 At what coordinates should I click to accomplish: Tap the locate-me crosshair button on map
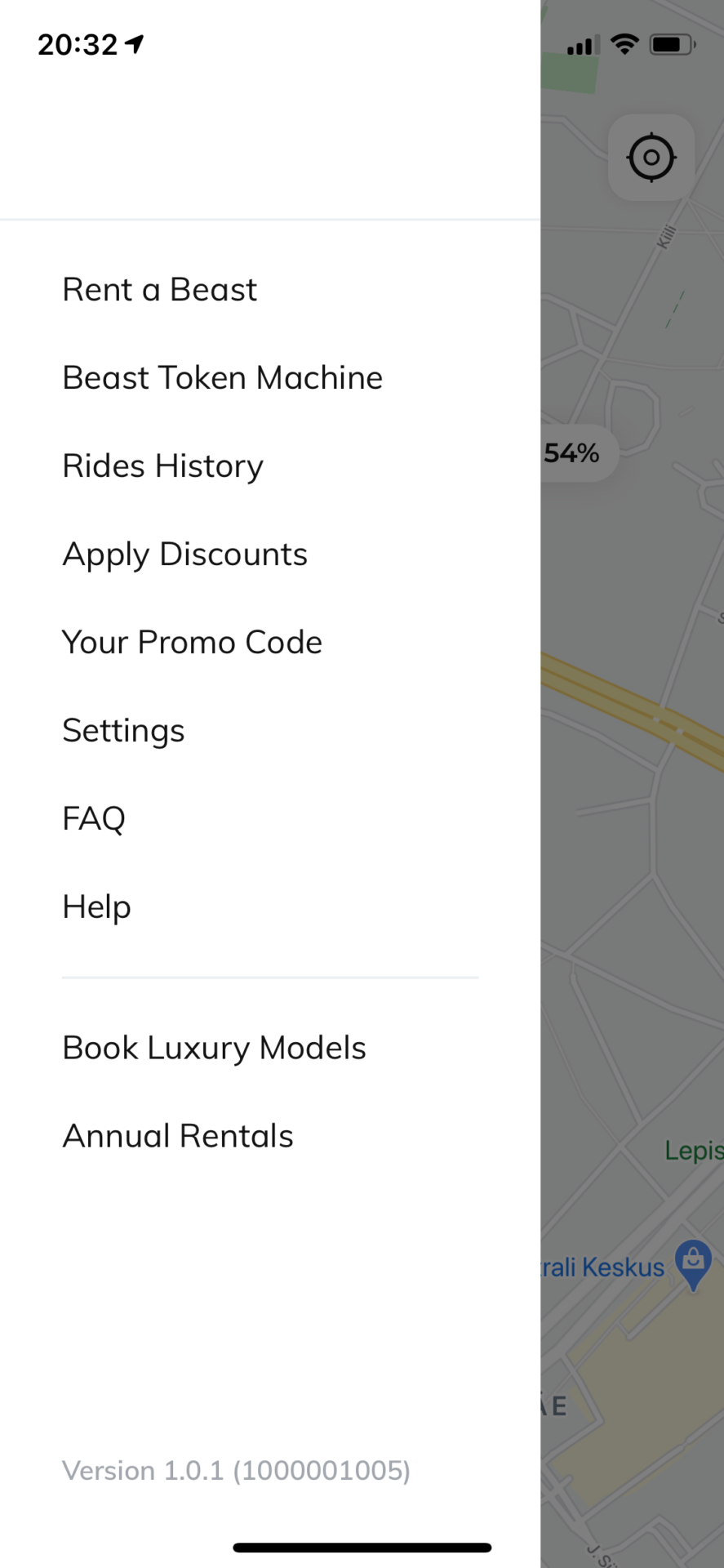coord(651,157)
